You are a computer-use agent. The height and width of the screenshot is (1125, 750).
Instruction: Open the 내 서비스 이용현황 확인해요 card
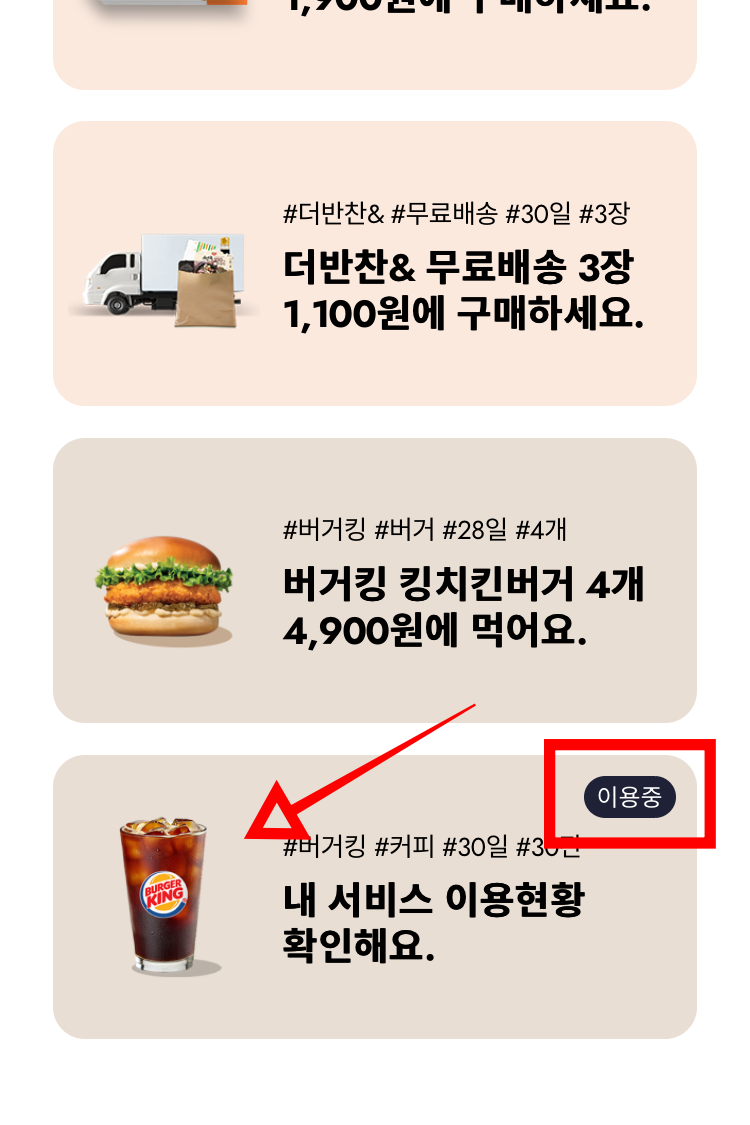click(x=375, y=897)
